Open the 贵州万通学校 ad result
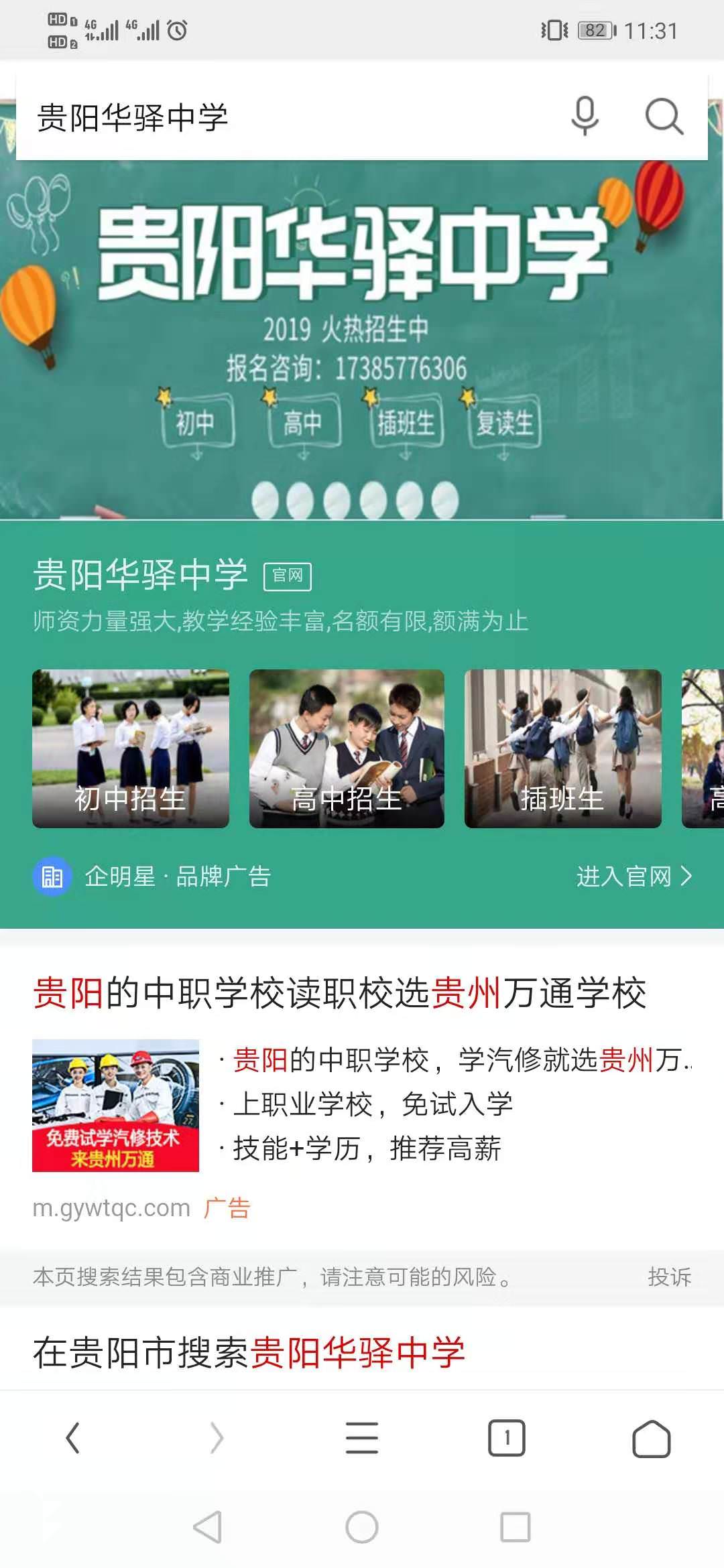This screenshot has width=724, height=1568. click(x=339, y=993)
